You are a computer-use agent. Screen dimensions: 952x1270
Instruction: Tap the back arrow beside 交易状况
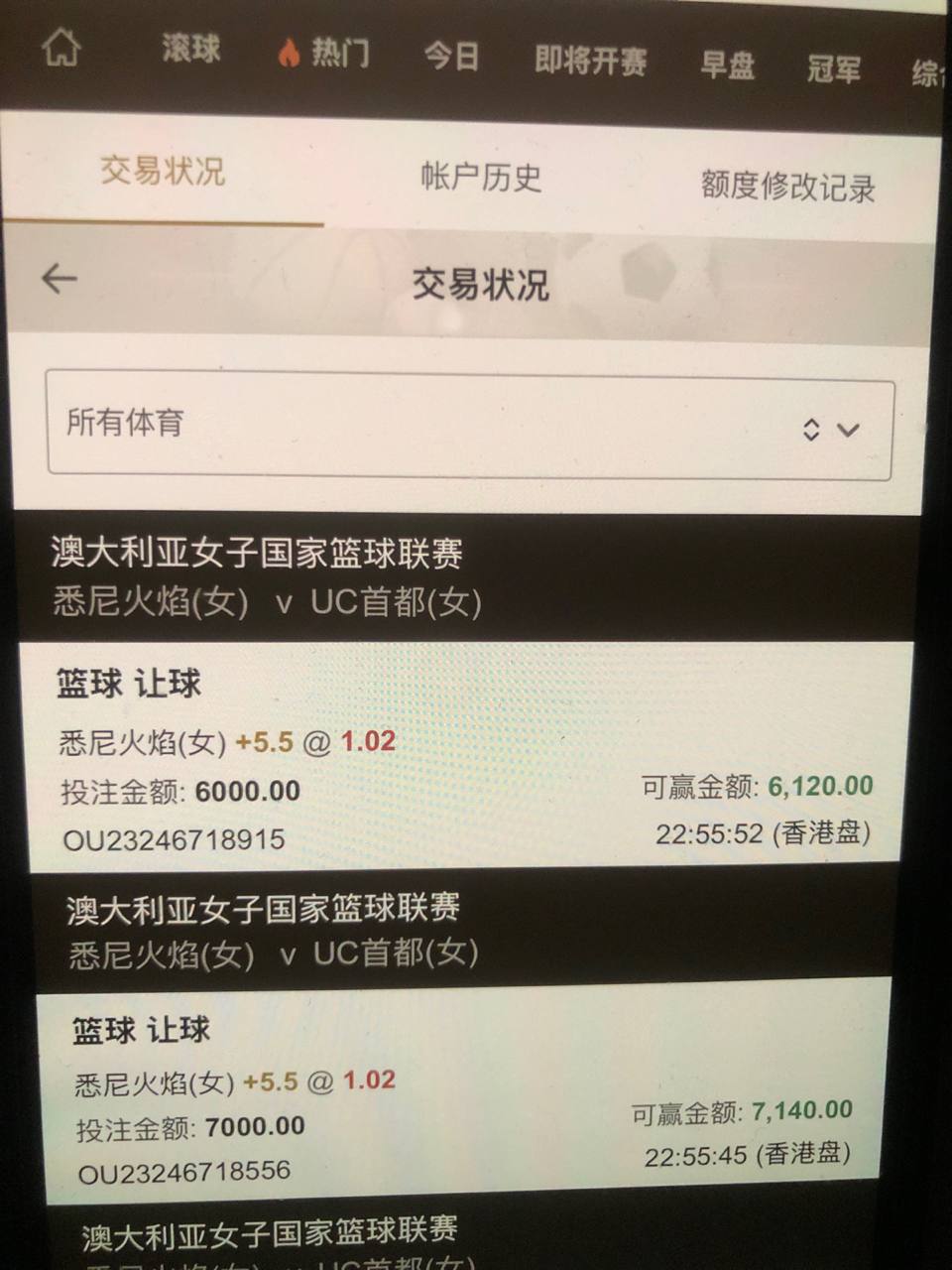tap(59, 279)
